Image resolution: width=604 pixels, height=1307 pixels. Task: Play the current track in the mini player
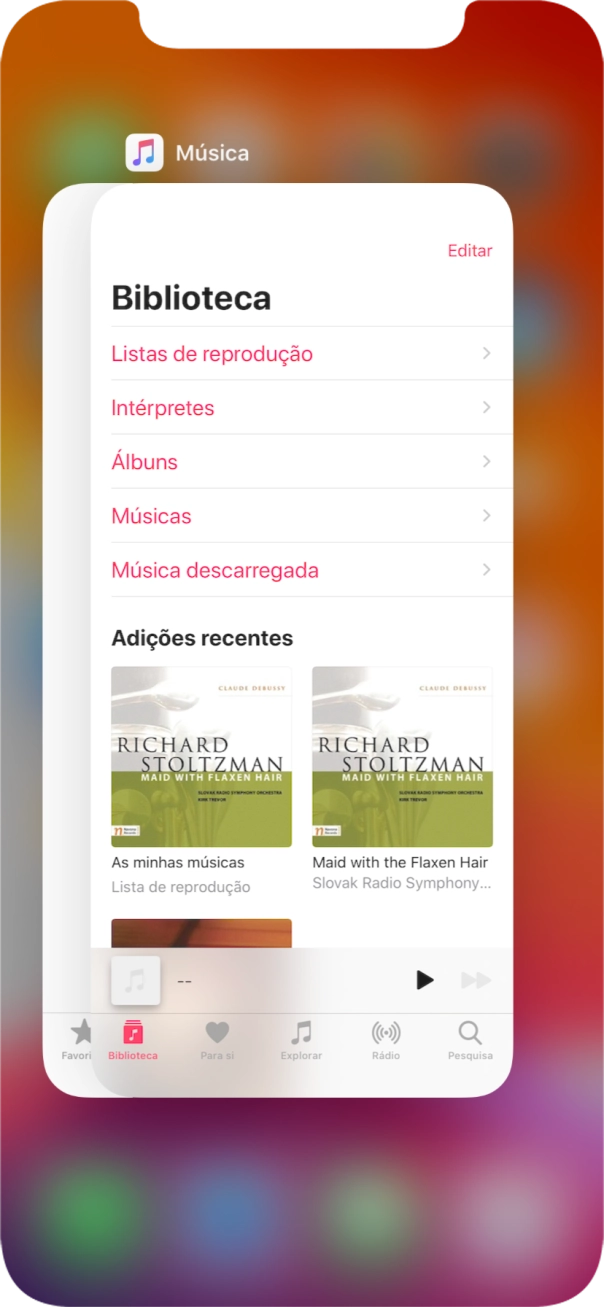coord(425,980)
